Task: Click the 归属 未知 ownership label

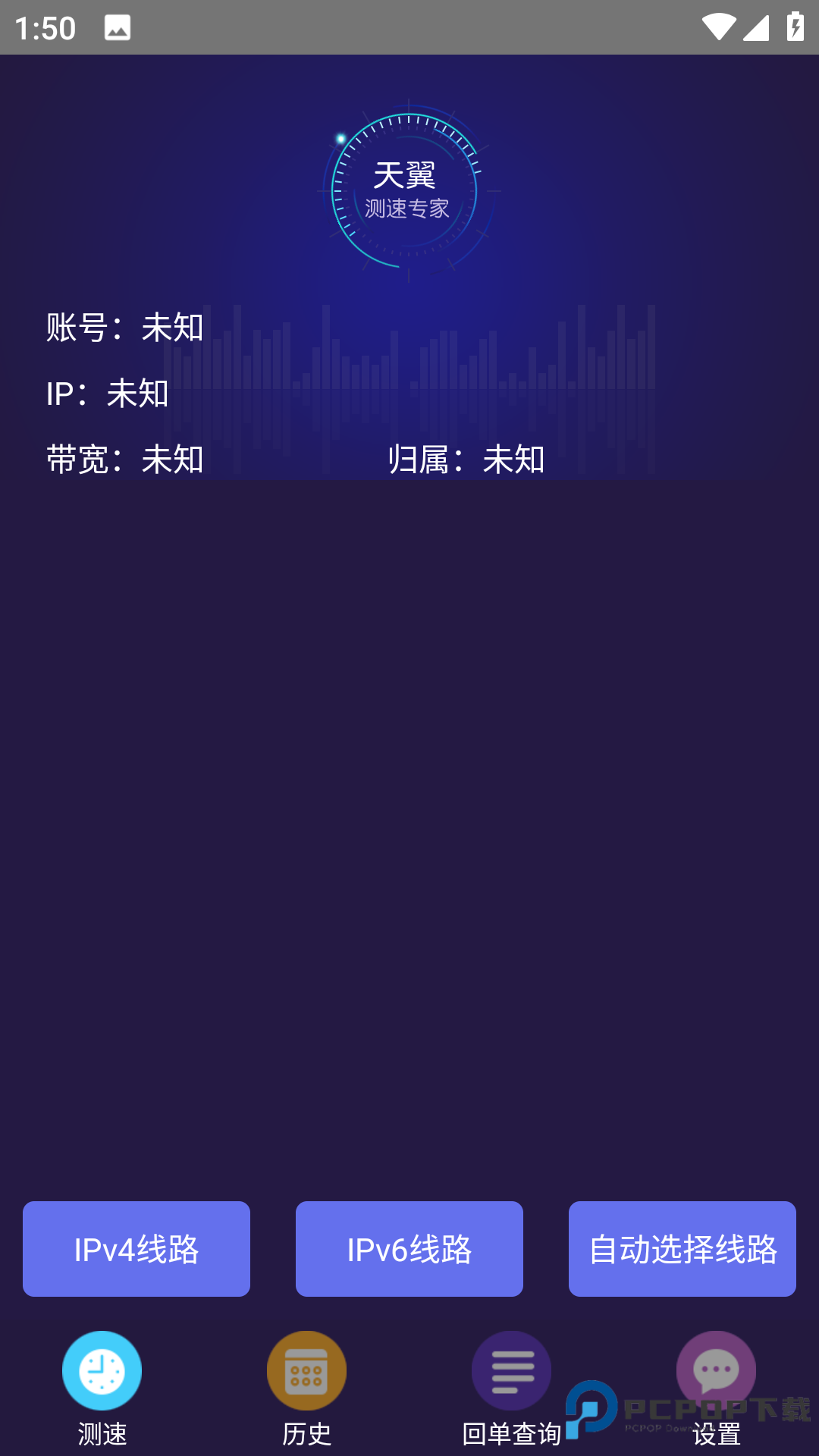Action: coord(466,459)
